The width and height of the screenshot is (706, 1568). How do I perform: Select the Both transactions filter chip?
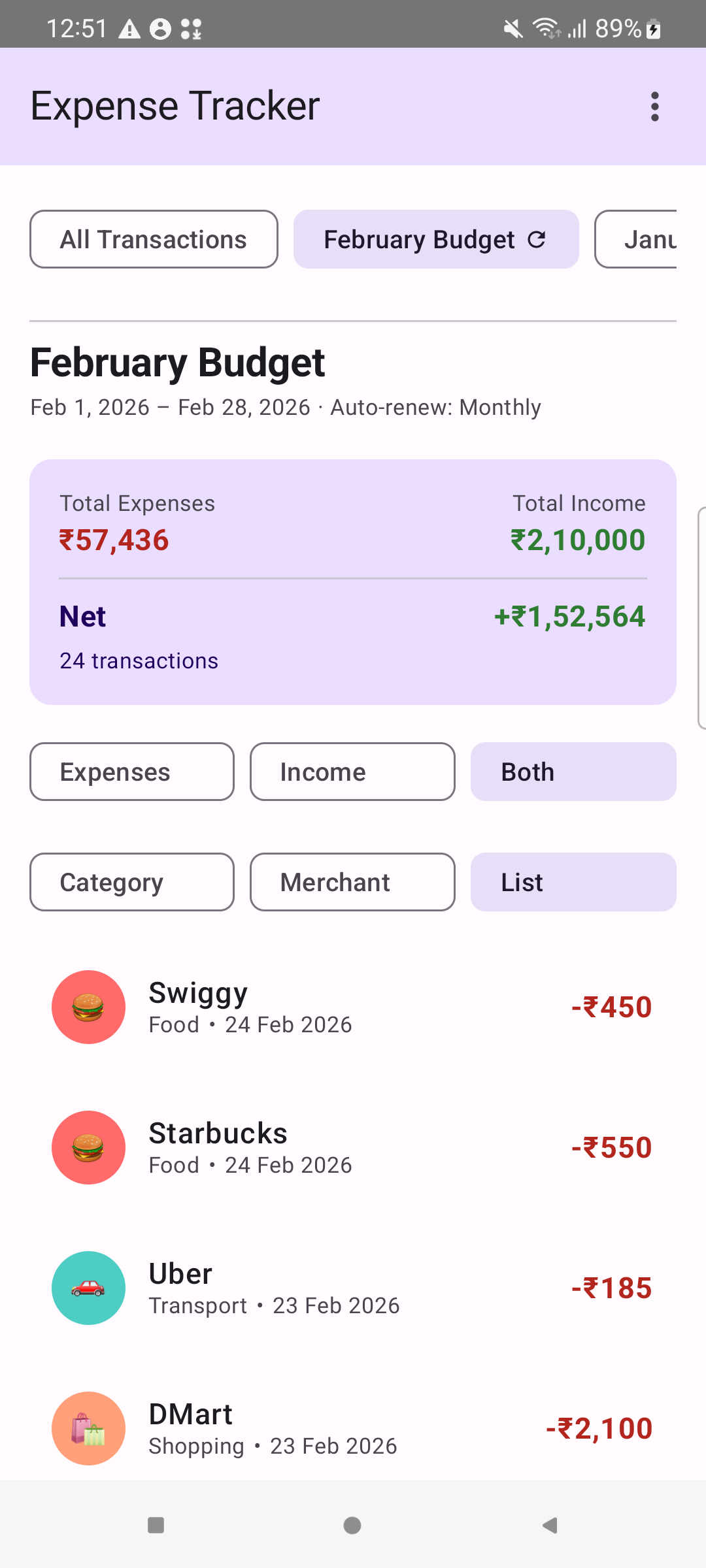(x=573, y=772)
